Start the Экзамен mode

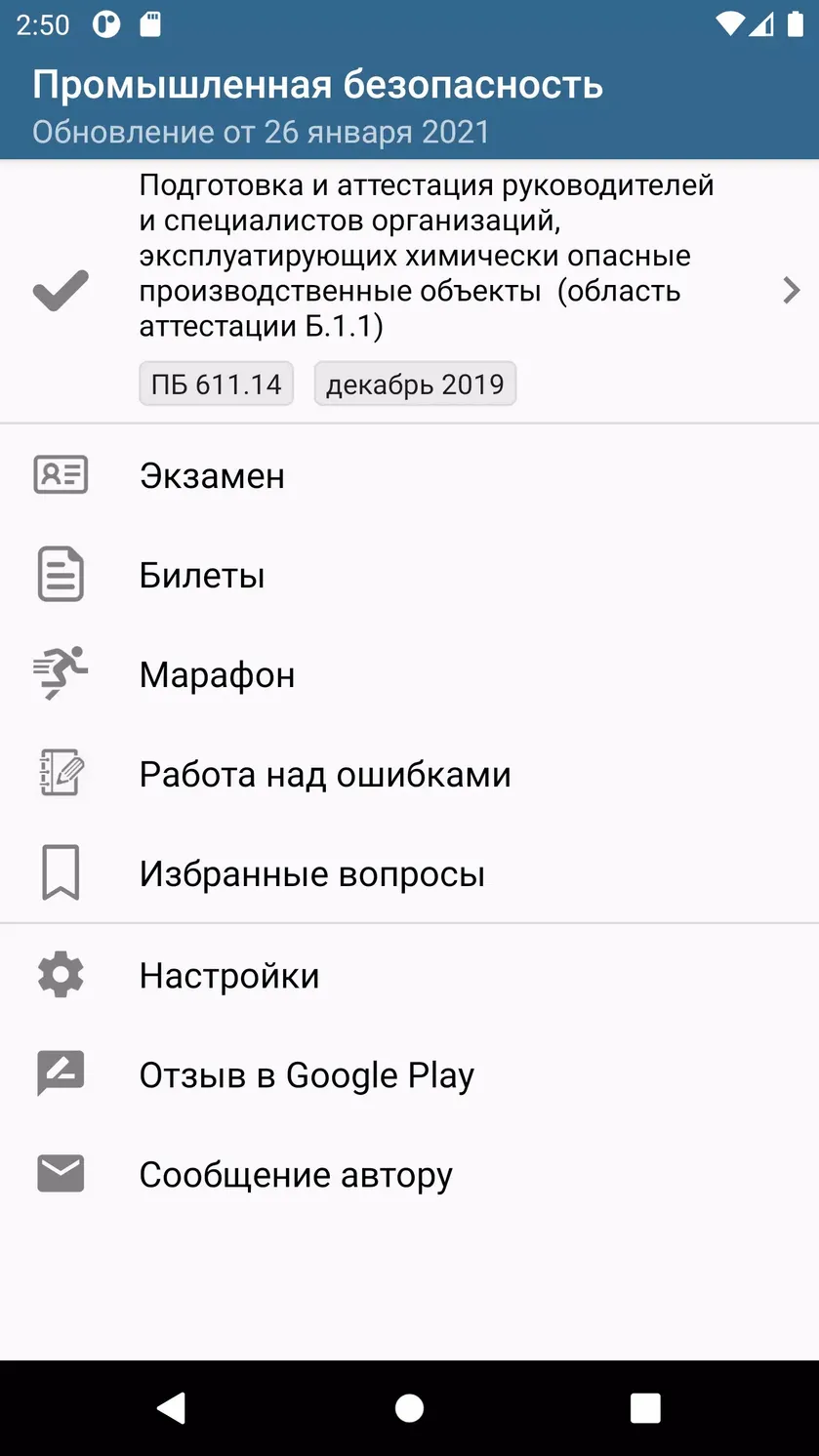409,475
